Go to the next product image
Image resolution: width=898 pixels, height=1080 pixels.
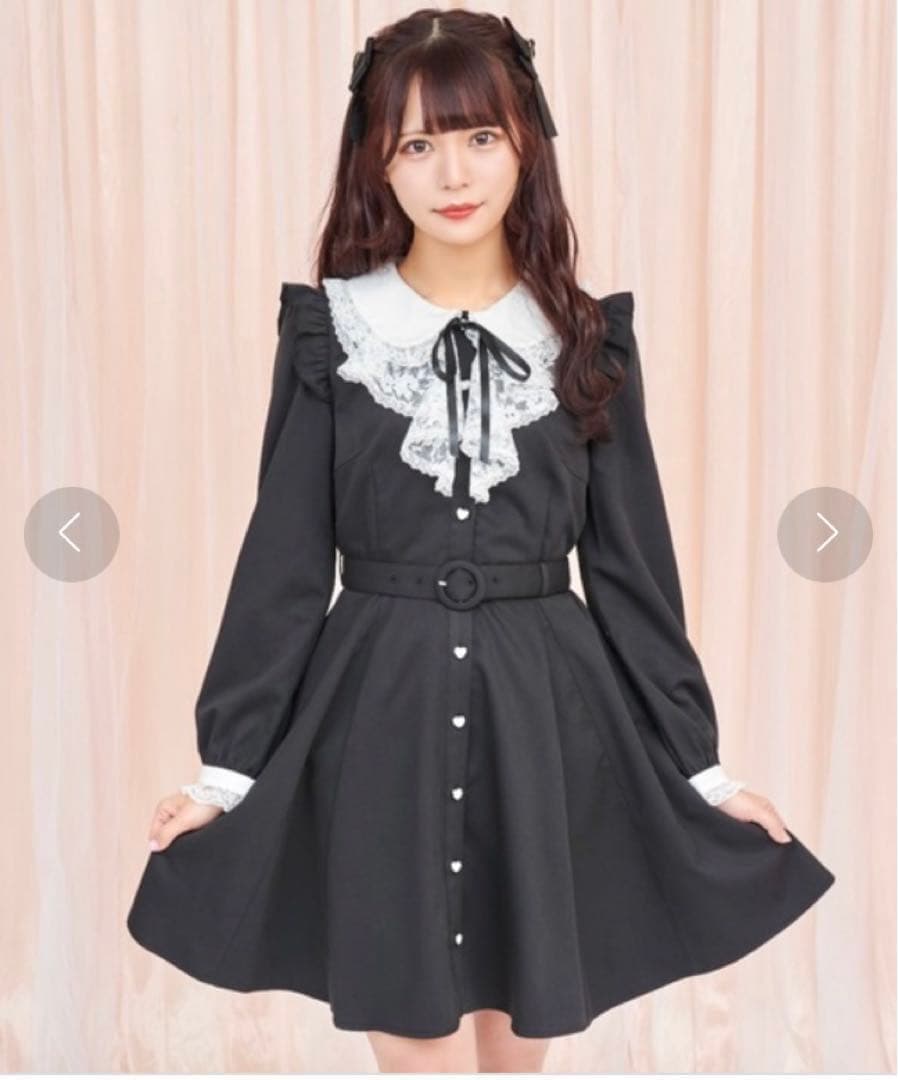pos(825,534)
